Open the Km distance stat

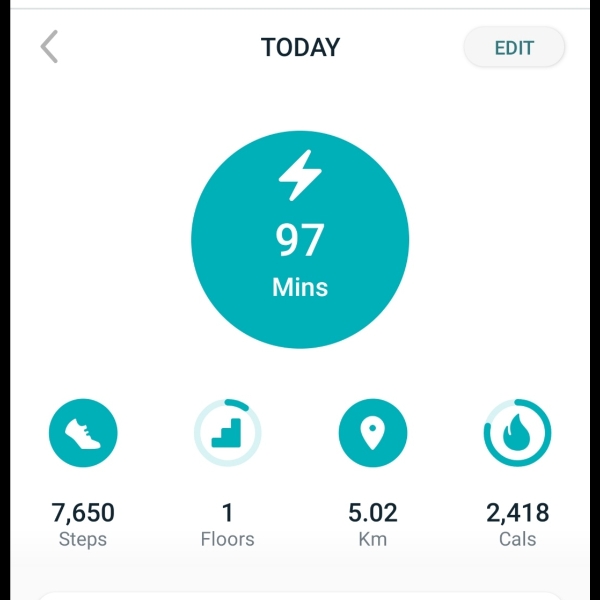[372, 434]
